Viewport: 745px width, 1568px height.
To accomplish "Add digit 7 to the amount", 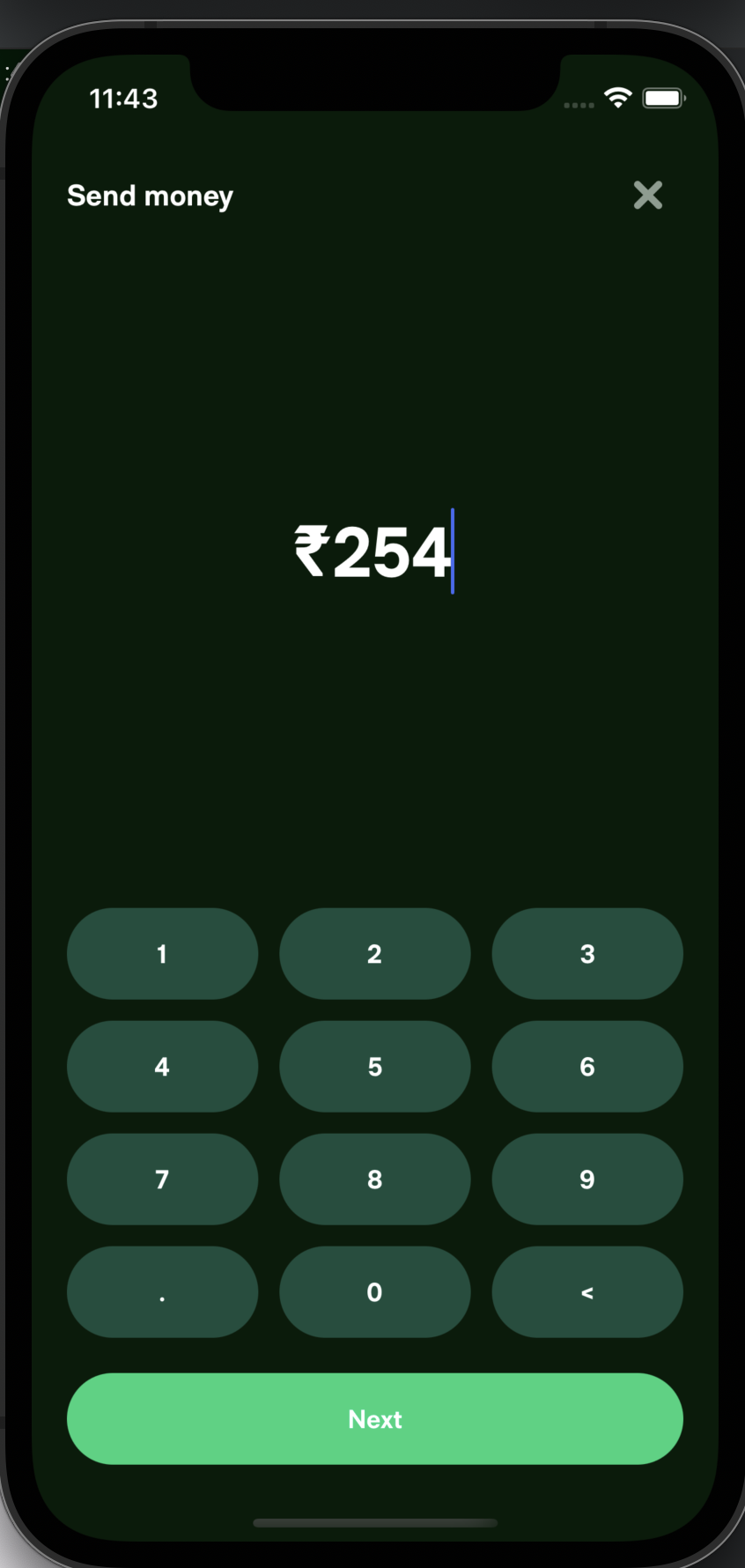I will (162, 1179).
